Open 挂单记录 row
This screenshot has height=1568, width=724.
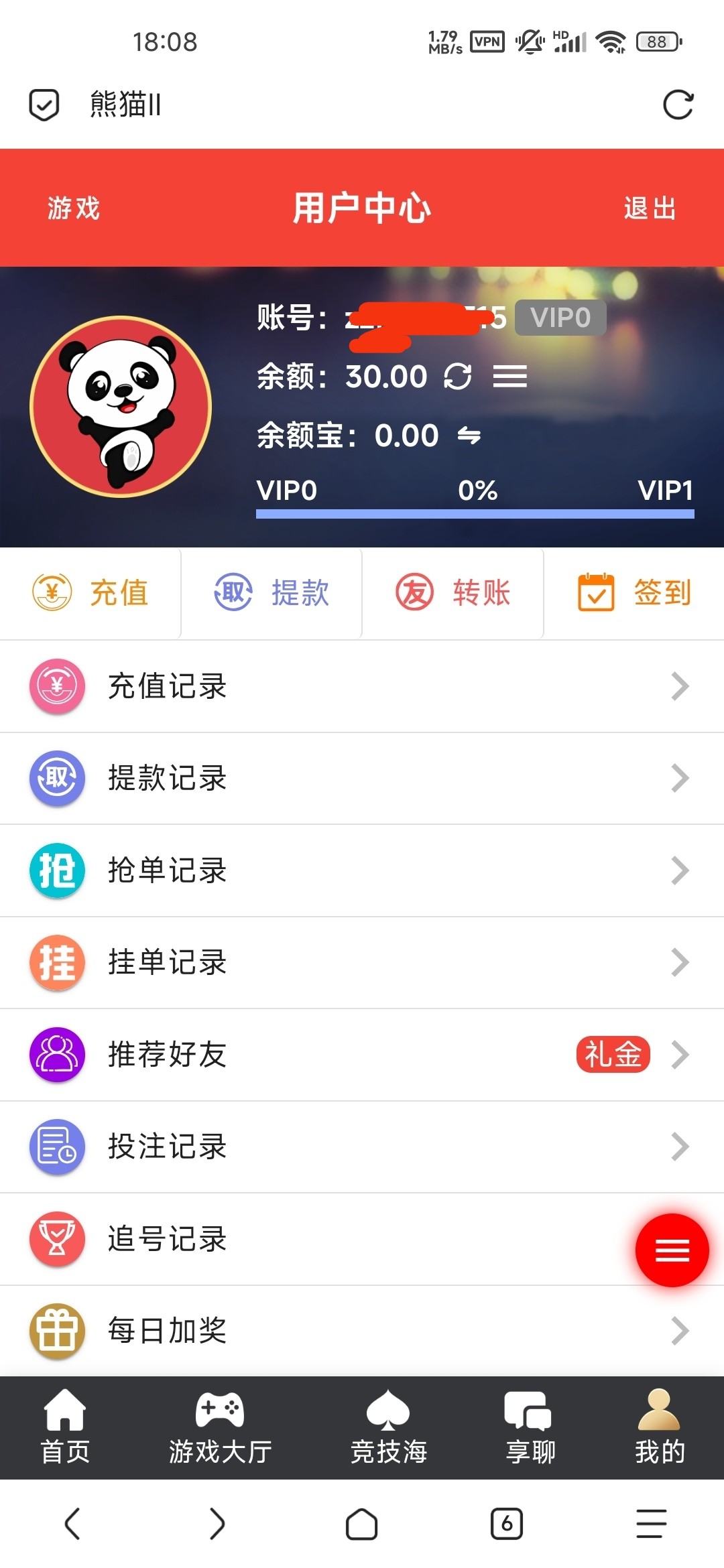tap(362, 962)
